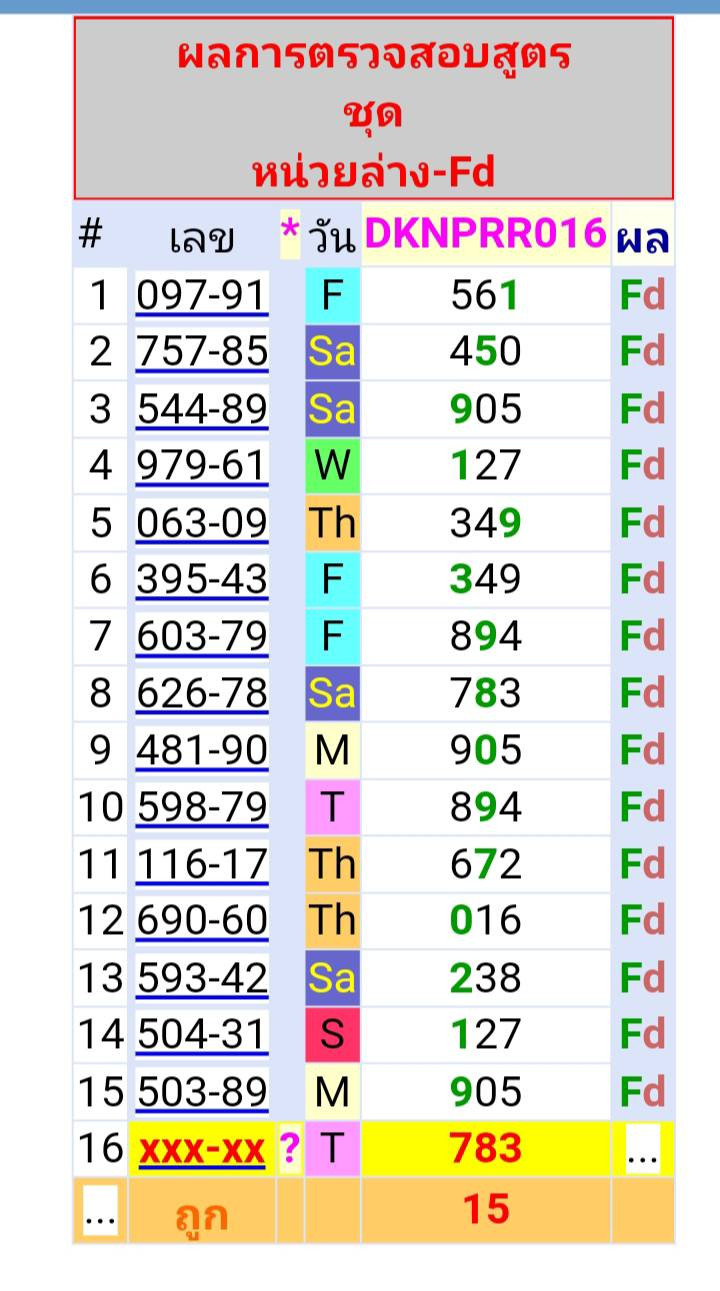Open the 593-42 number link
720x1291 pixels.
point(203,979)
